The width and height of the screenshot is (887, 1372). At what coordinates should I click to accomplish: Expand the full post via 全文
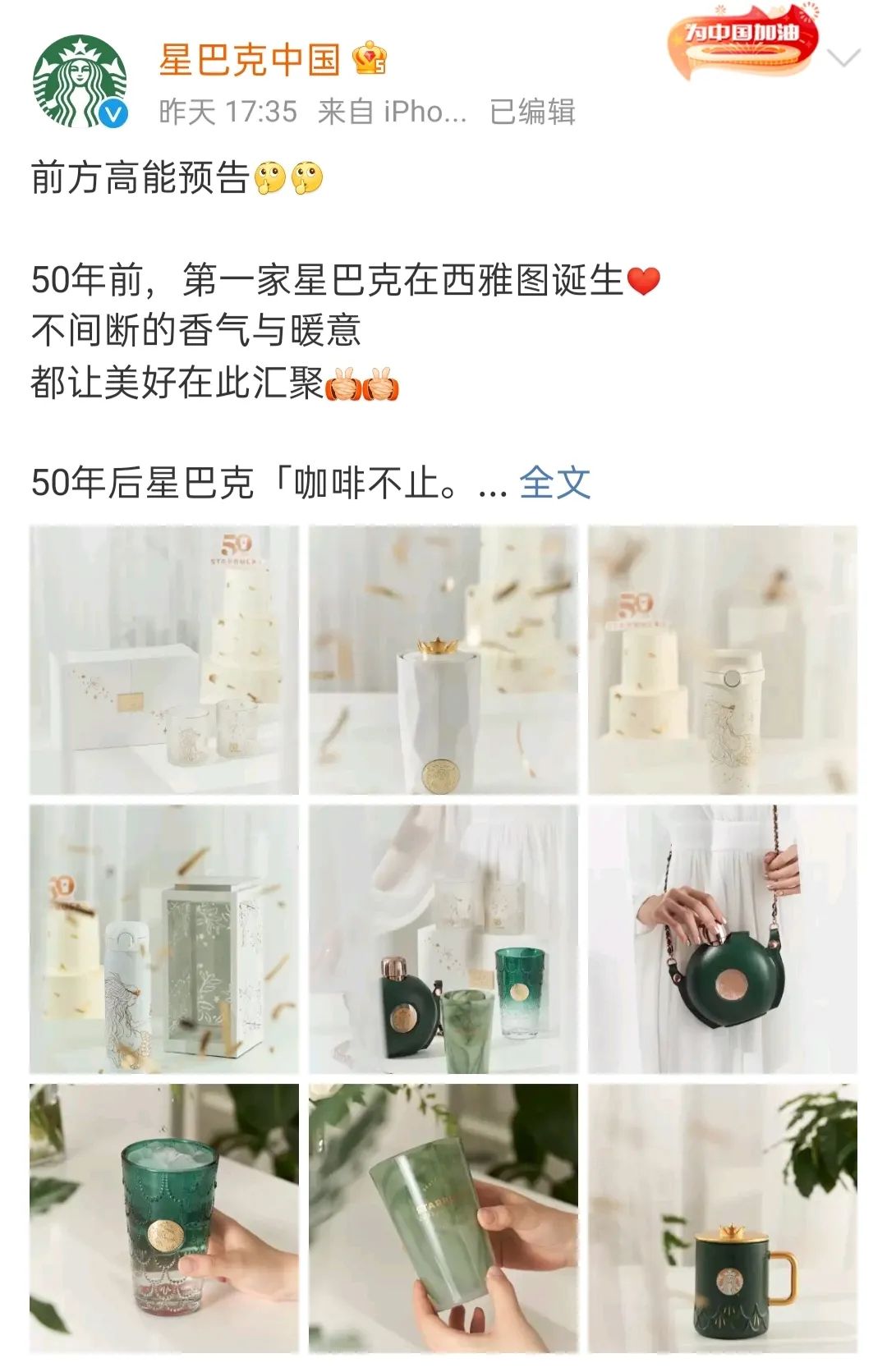[554, 482]
